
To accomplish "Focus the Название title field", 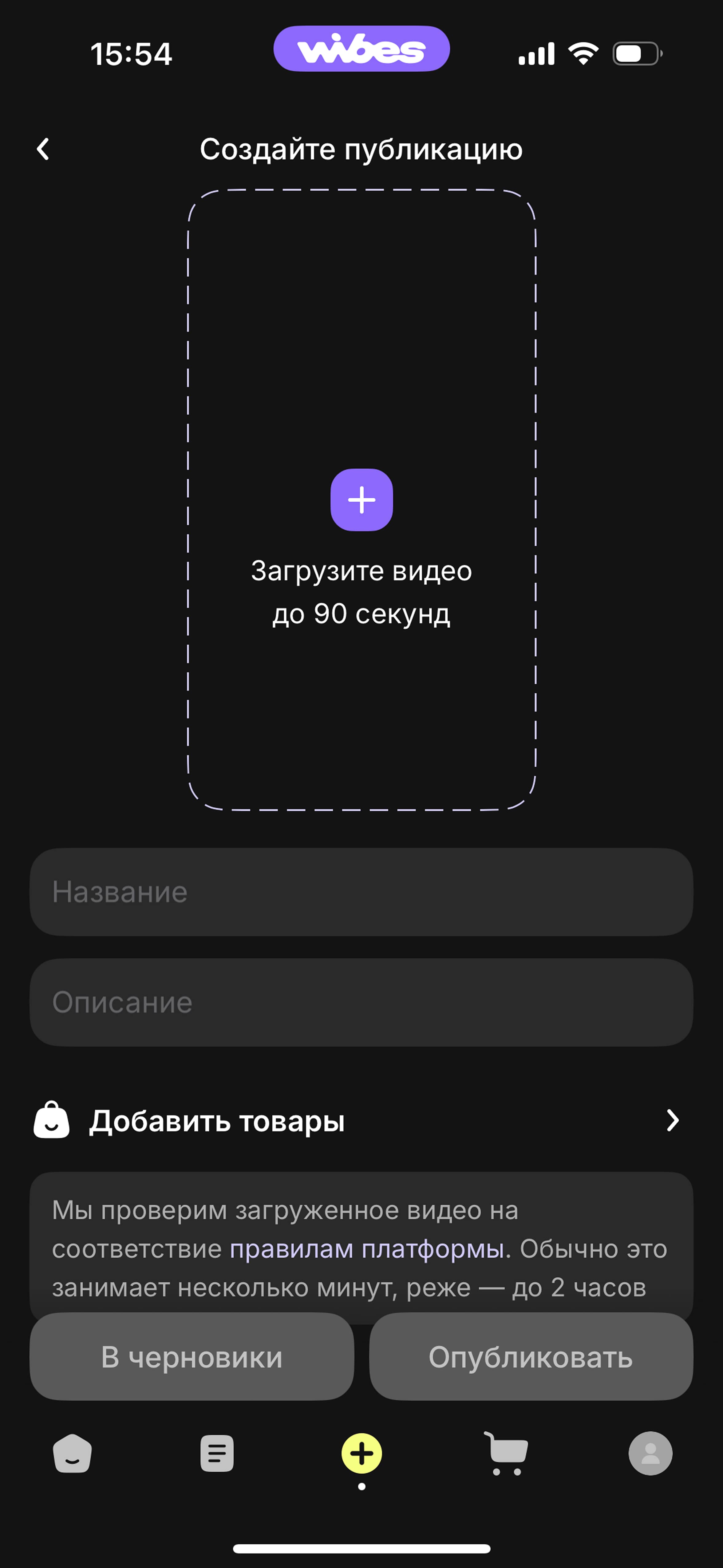I will pyautogui.click(x=361, y=892).
